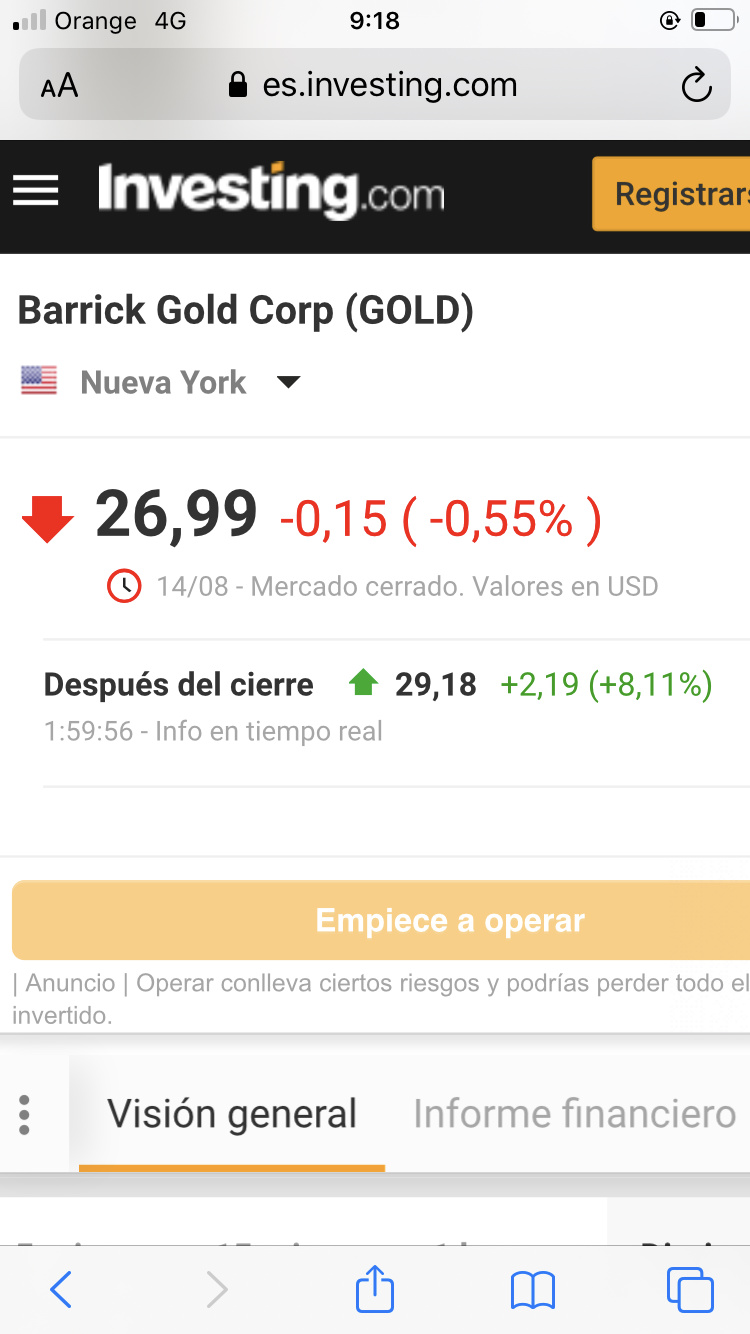
Task: Show open browser tabs
Action: pyautogui.click(x=690, y=1290)
